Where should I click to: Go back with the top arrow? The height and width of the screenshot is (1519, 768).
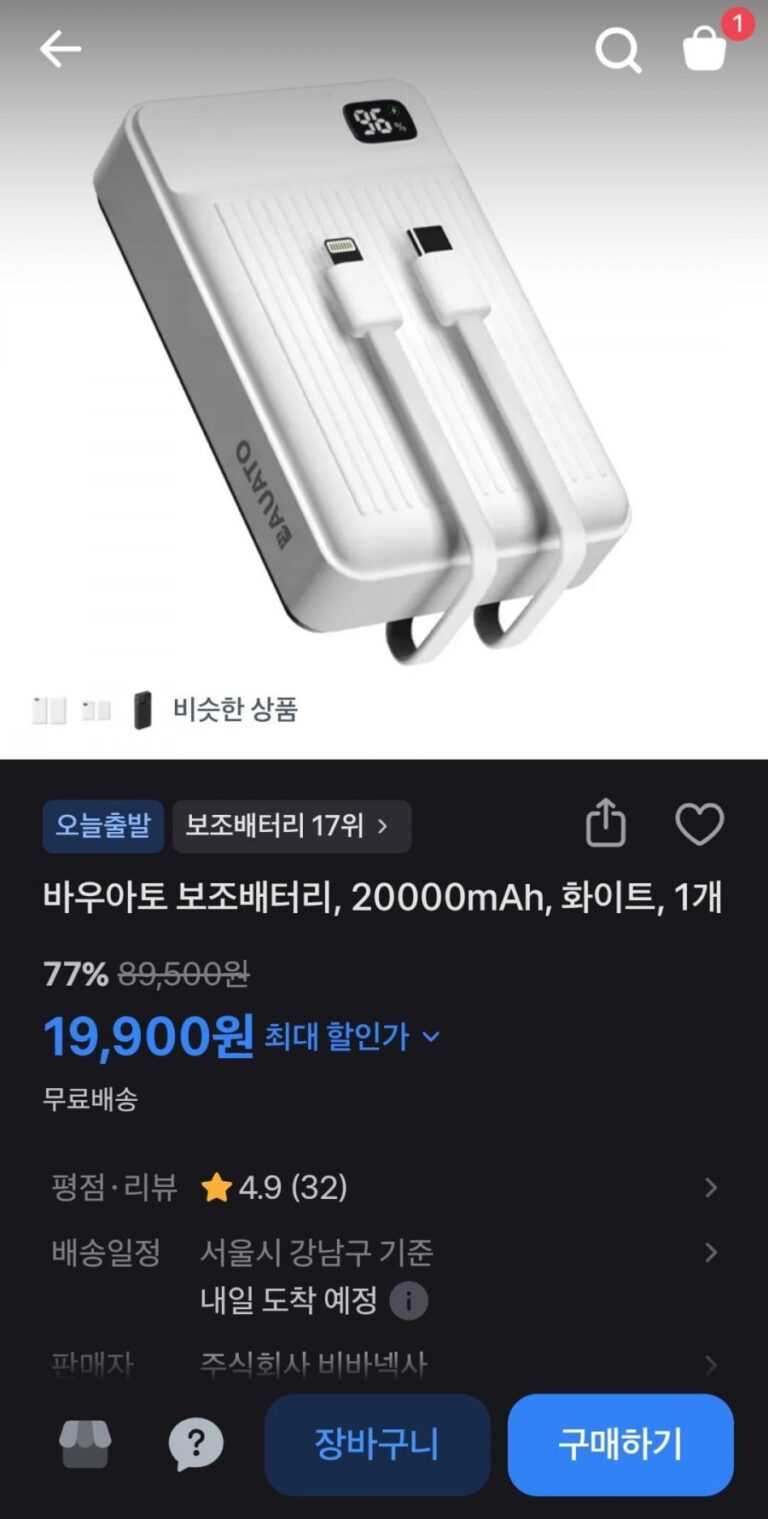click(60, 49)
